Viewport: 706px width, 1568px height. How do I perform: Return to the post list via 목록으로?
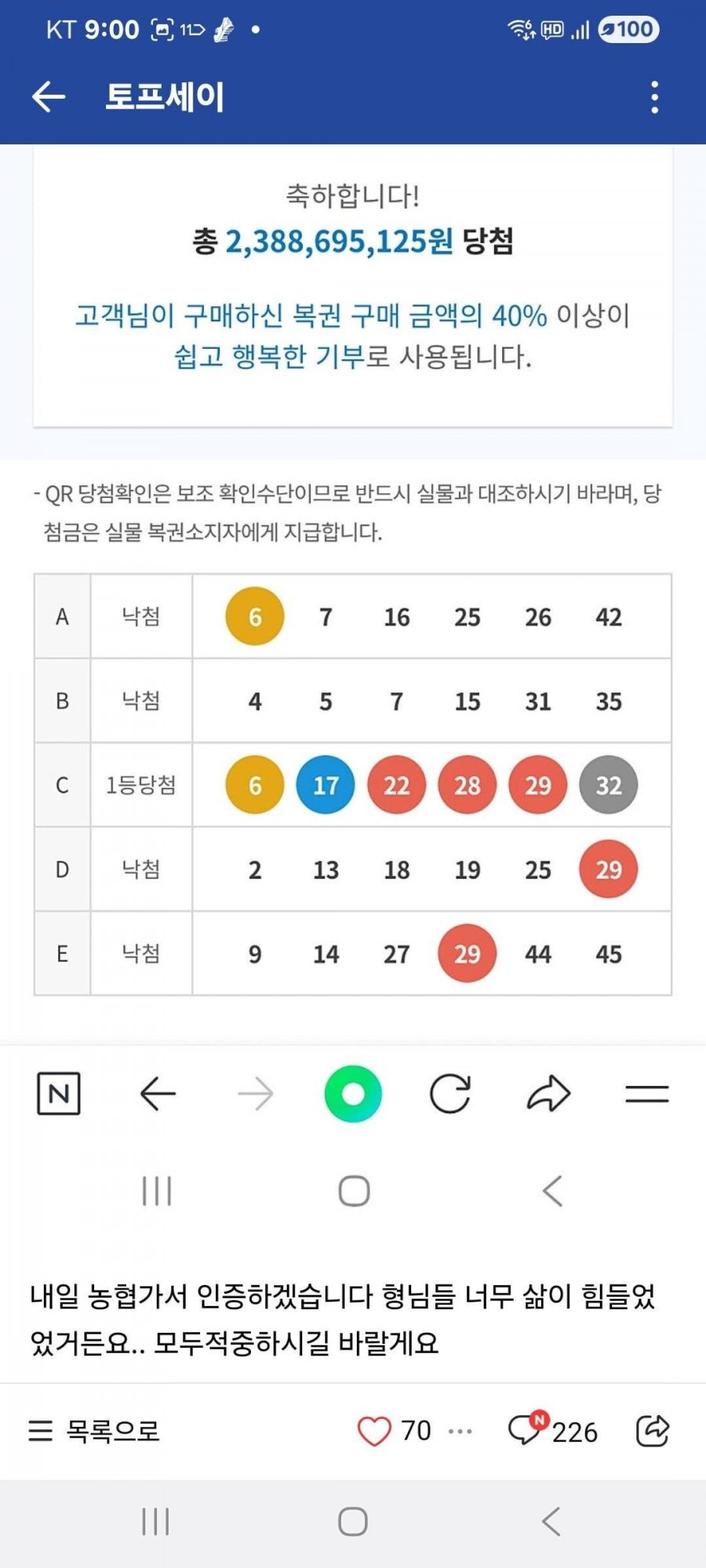(x=94, y=1431)
